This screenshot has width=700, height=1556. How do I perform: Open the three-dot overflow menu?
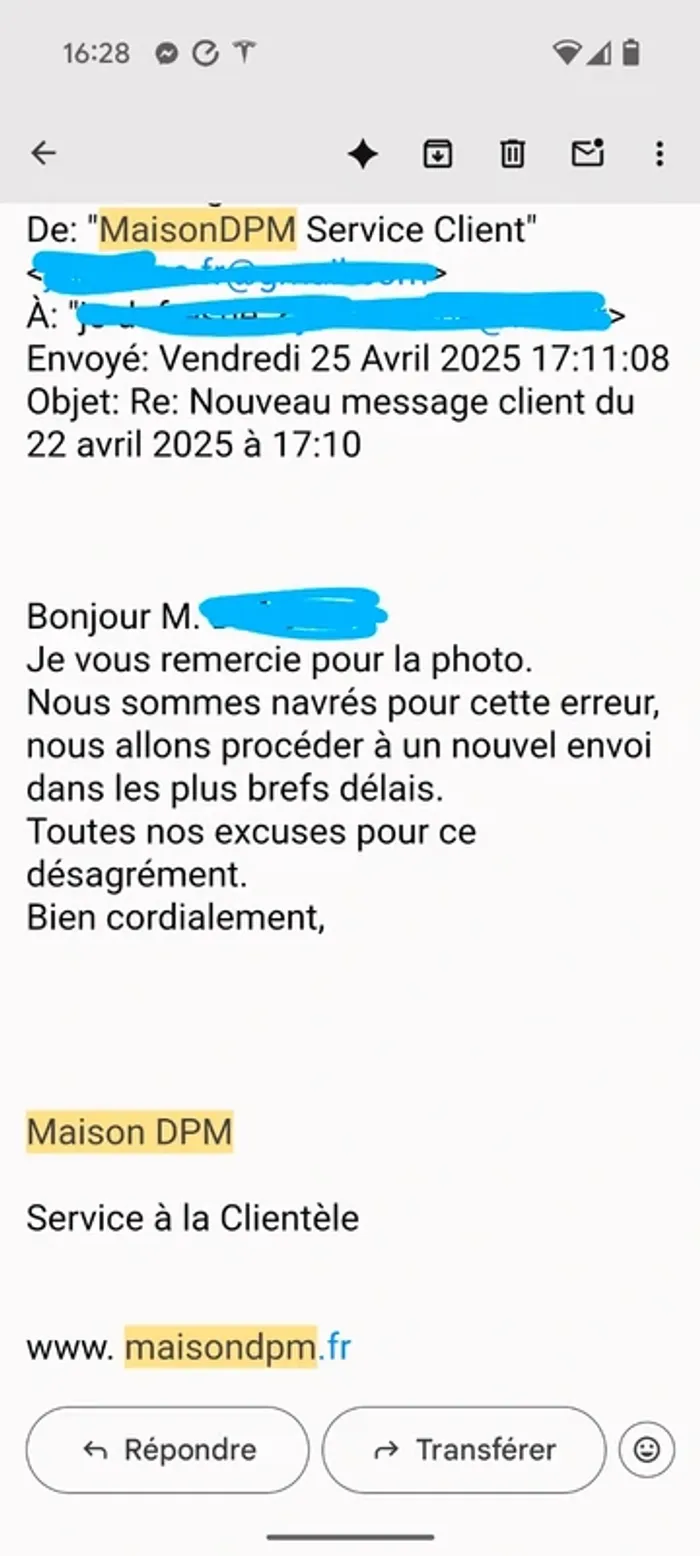pyautogui.click(x=659, y=154)
